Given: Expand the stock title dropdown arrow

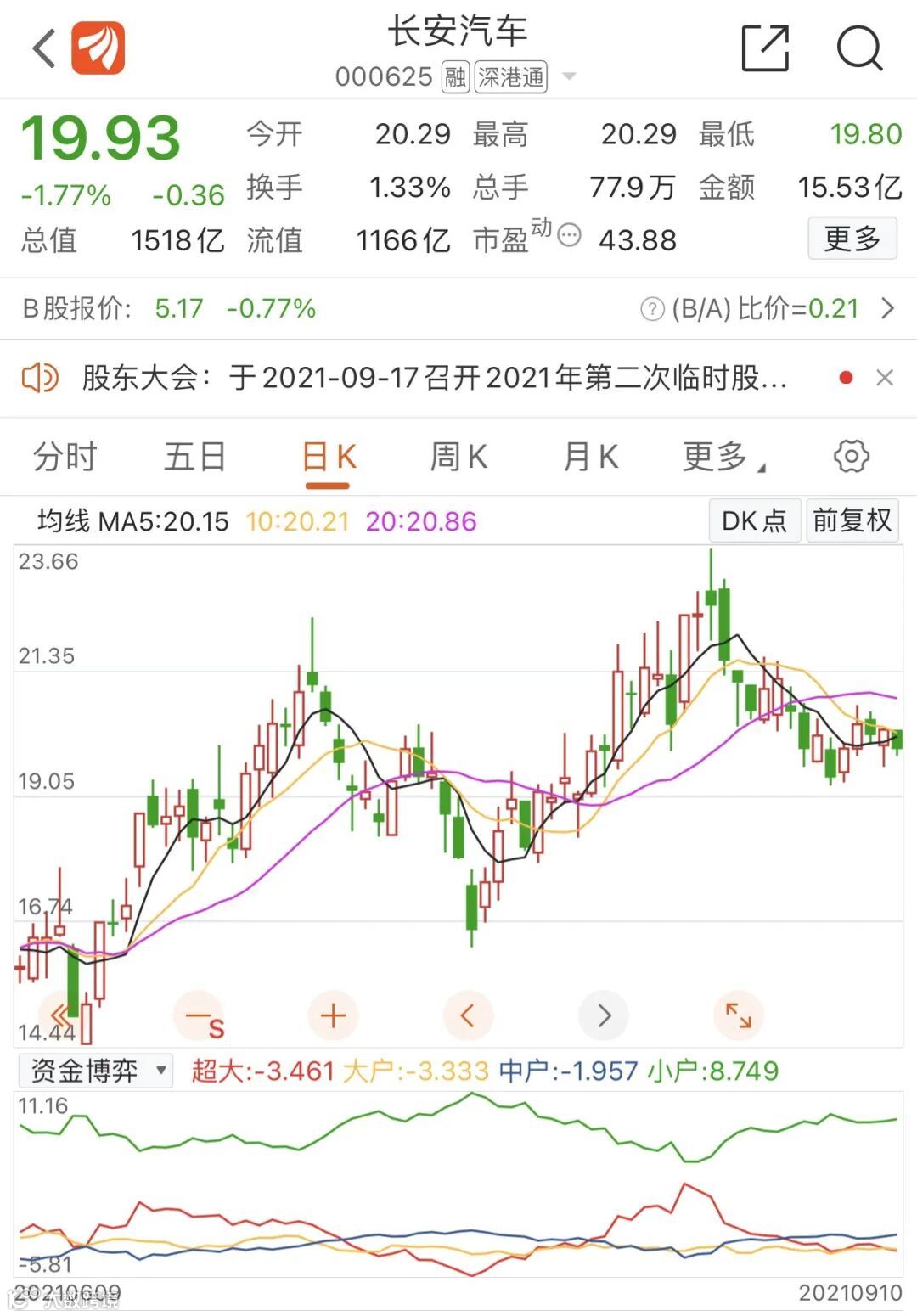Looking at the screenshot, I should tap(569, 77).
